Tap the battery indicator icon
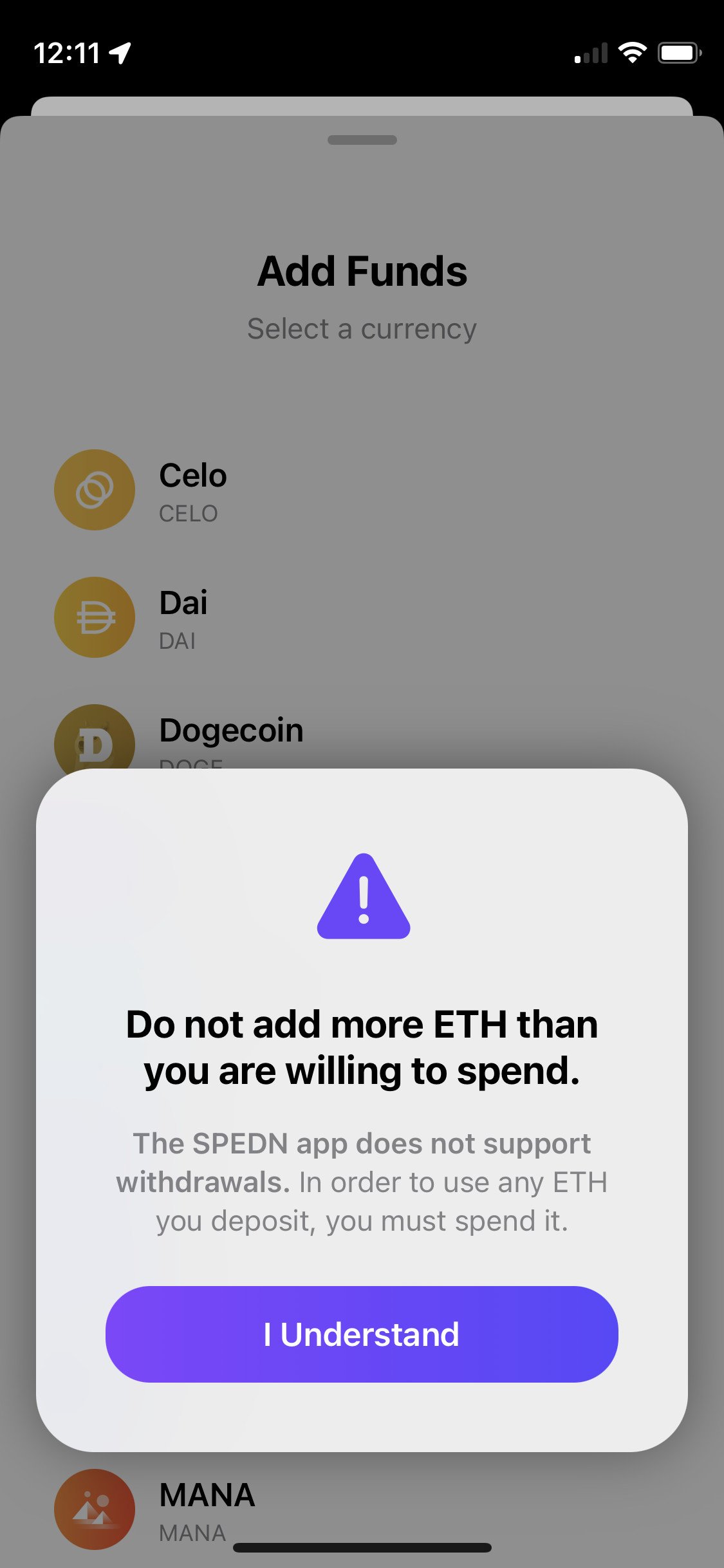The width and height of the screenshot is (724, 1568). pyautogui.click(x=679, y=54)
